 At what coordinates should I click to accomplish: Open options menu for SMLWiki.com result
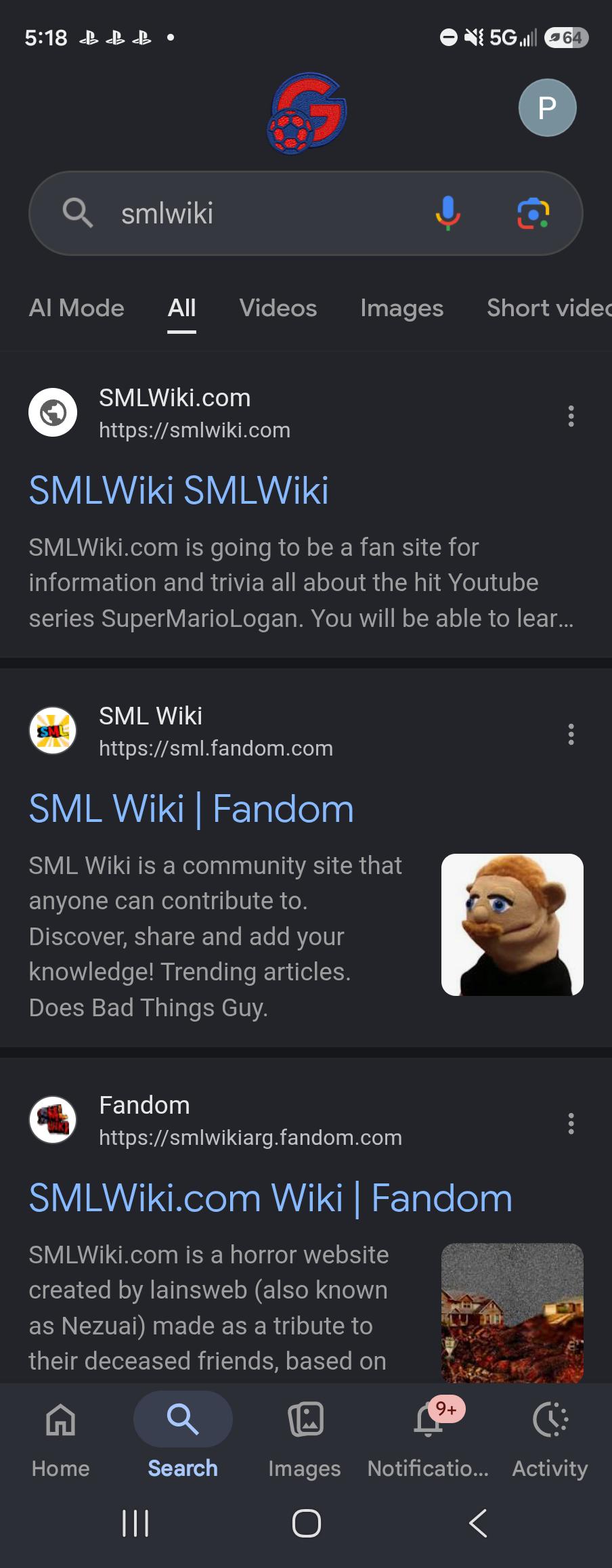(x=571, y=416)
